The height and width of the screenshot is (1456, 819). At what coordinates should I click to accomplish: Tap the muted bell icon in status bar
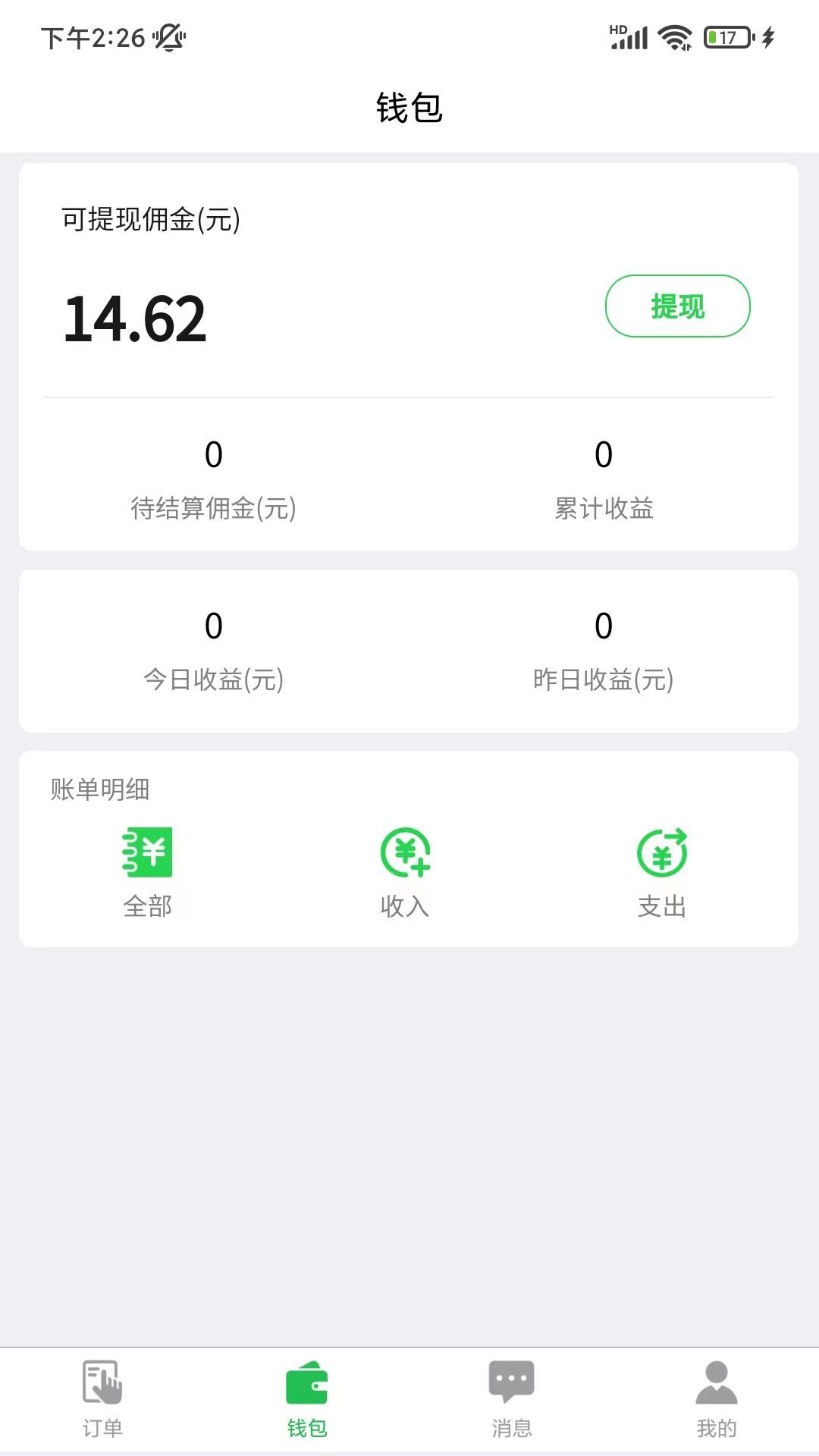(x=168, y=37)
